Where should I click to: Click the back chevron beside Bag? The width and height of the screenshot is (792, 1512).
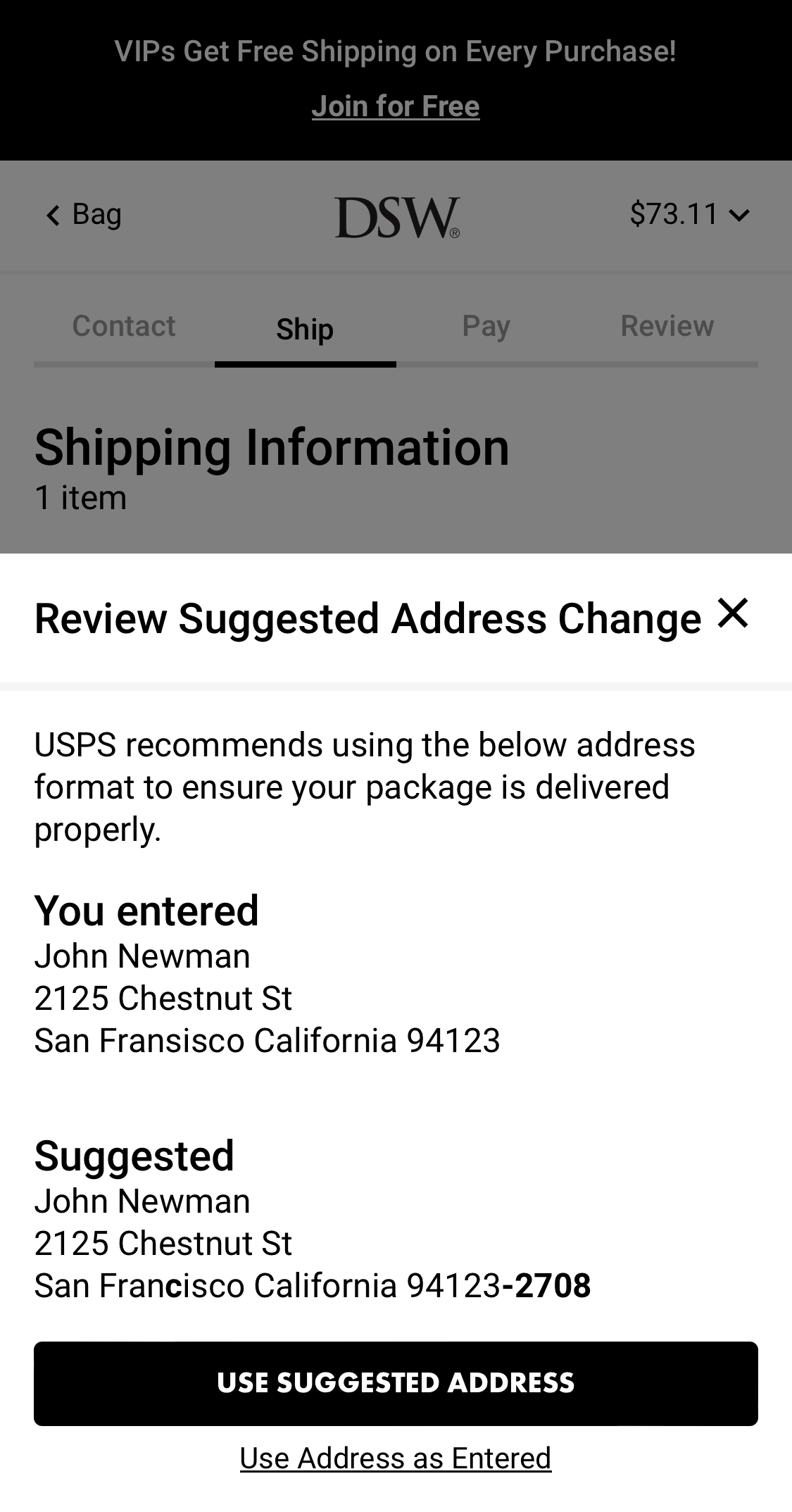[x=52, y=215]
